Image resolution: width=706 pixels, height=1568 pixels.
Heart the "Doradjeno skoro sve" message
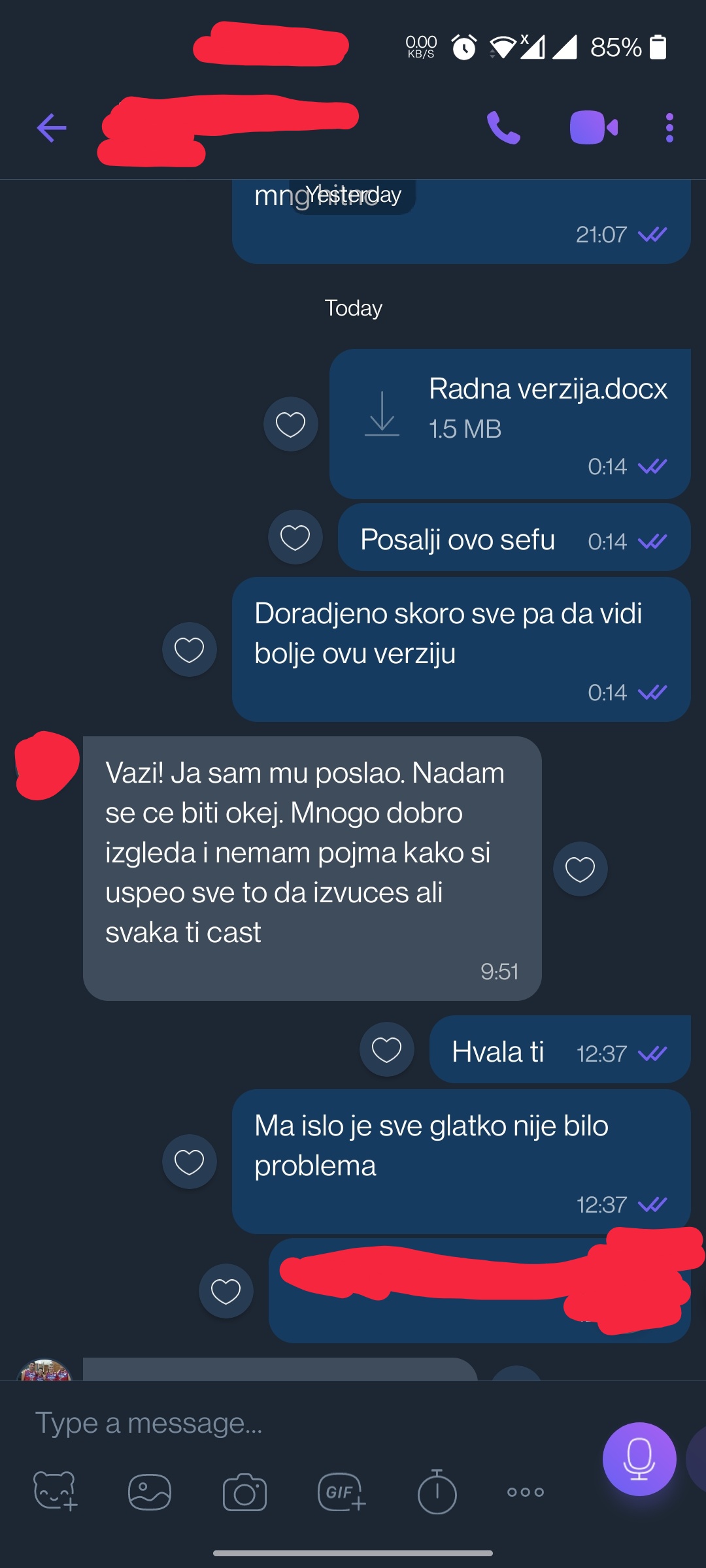(190, 650)
